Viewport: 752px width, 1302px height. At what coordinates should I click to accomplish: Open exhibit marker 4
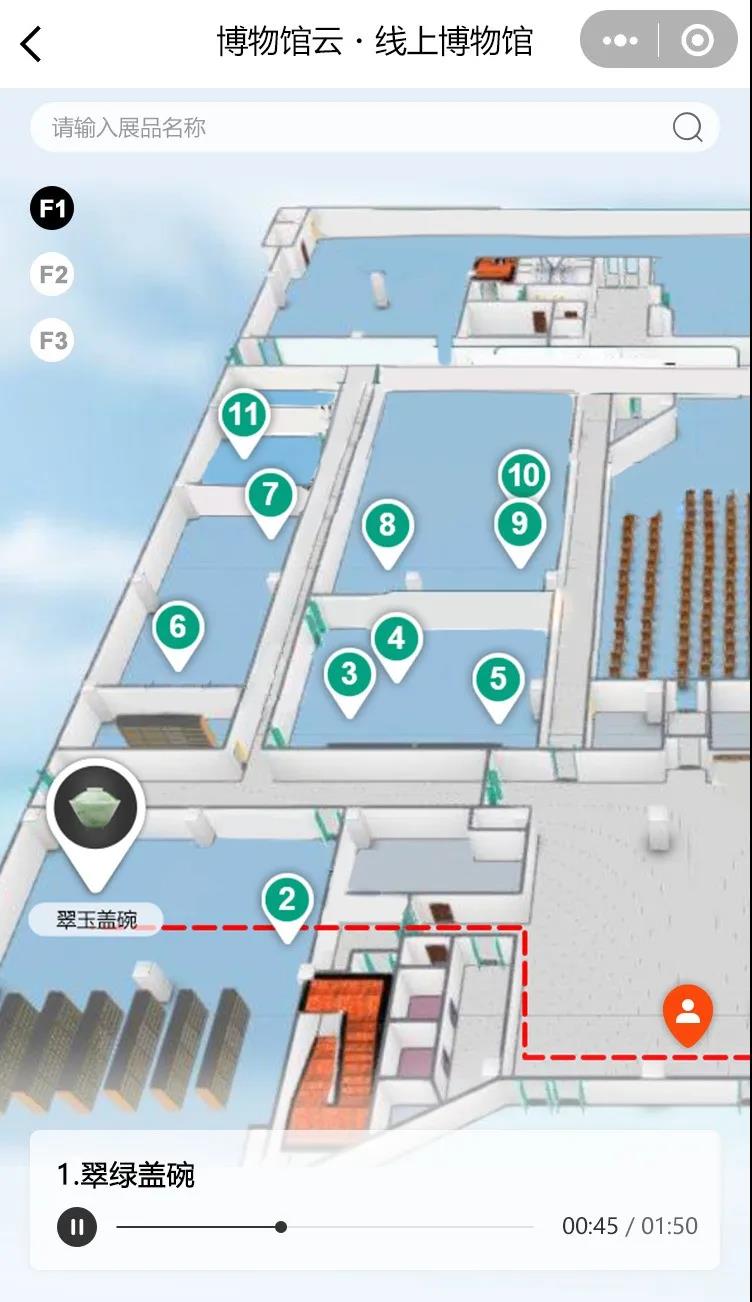click(396, 639)
